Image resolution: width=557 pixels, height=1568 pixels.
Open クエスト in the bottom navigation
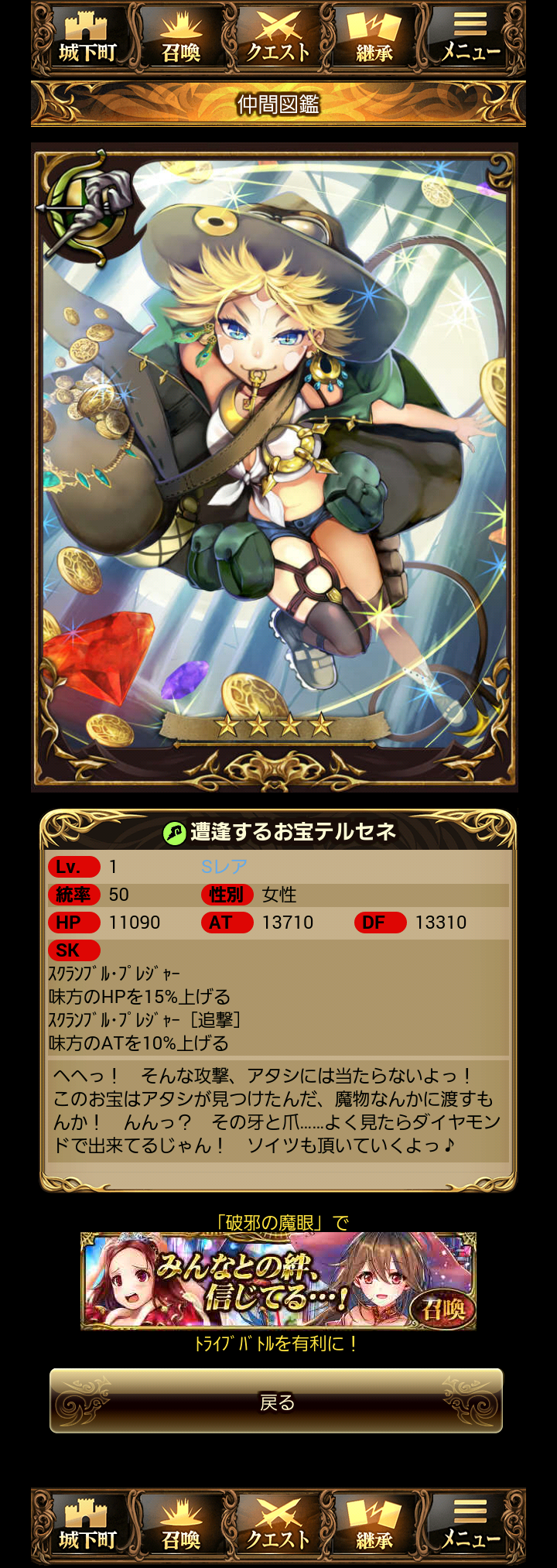[x=278, y=1525]
